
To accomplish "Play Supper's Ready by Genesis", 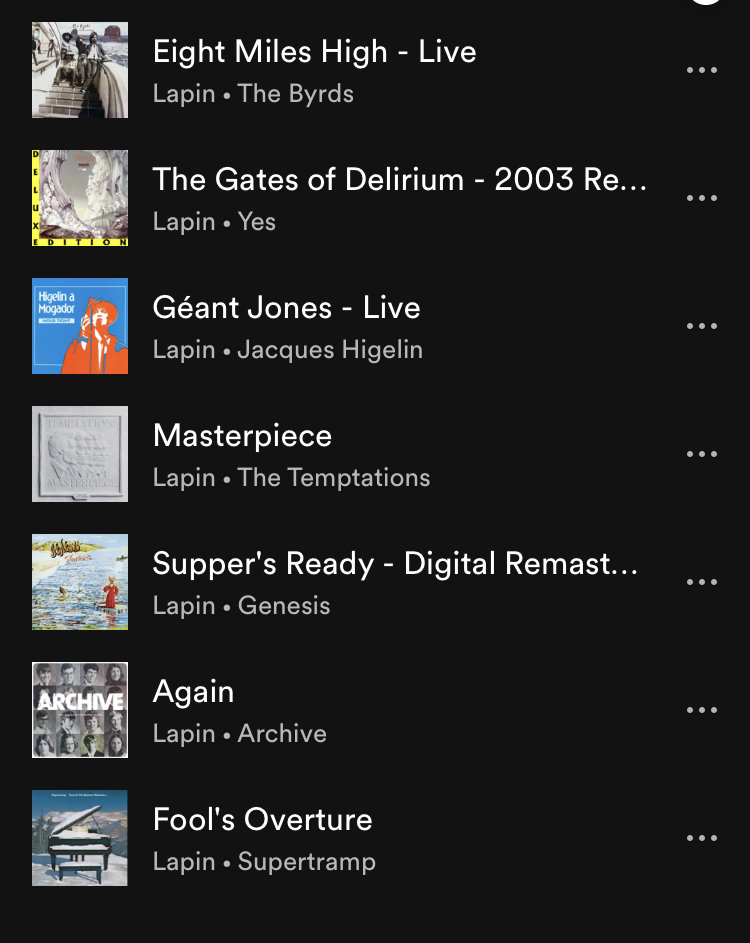I will click(395, 564).
